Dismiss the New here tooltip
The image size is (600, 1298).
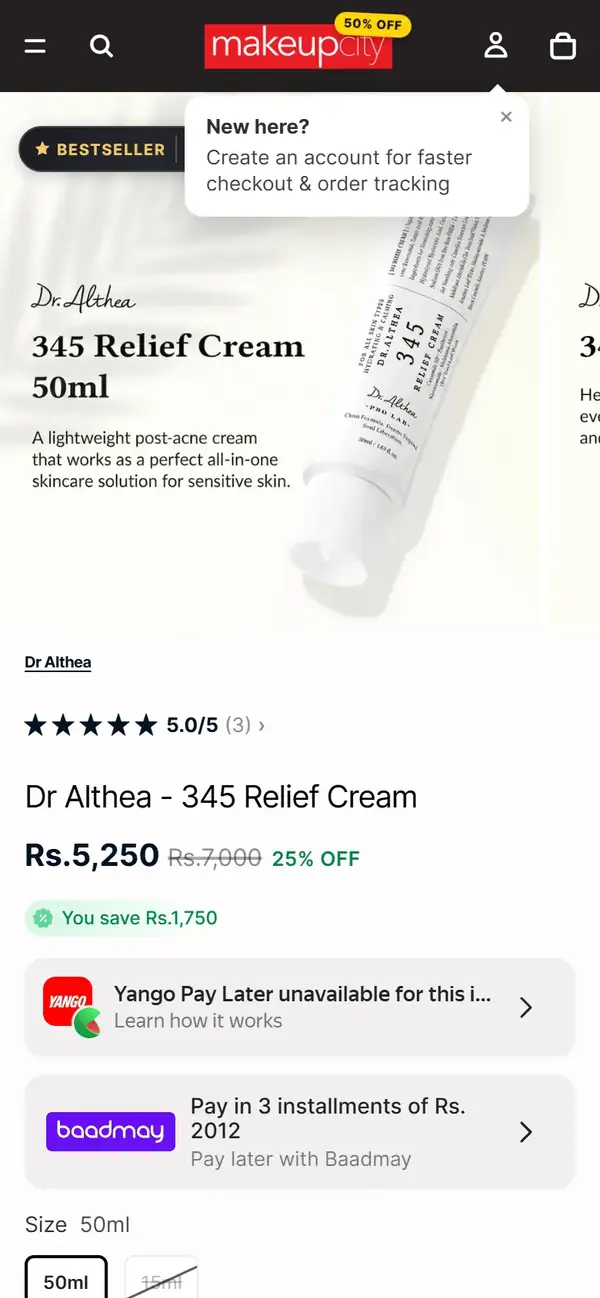(506, 117)
